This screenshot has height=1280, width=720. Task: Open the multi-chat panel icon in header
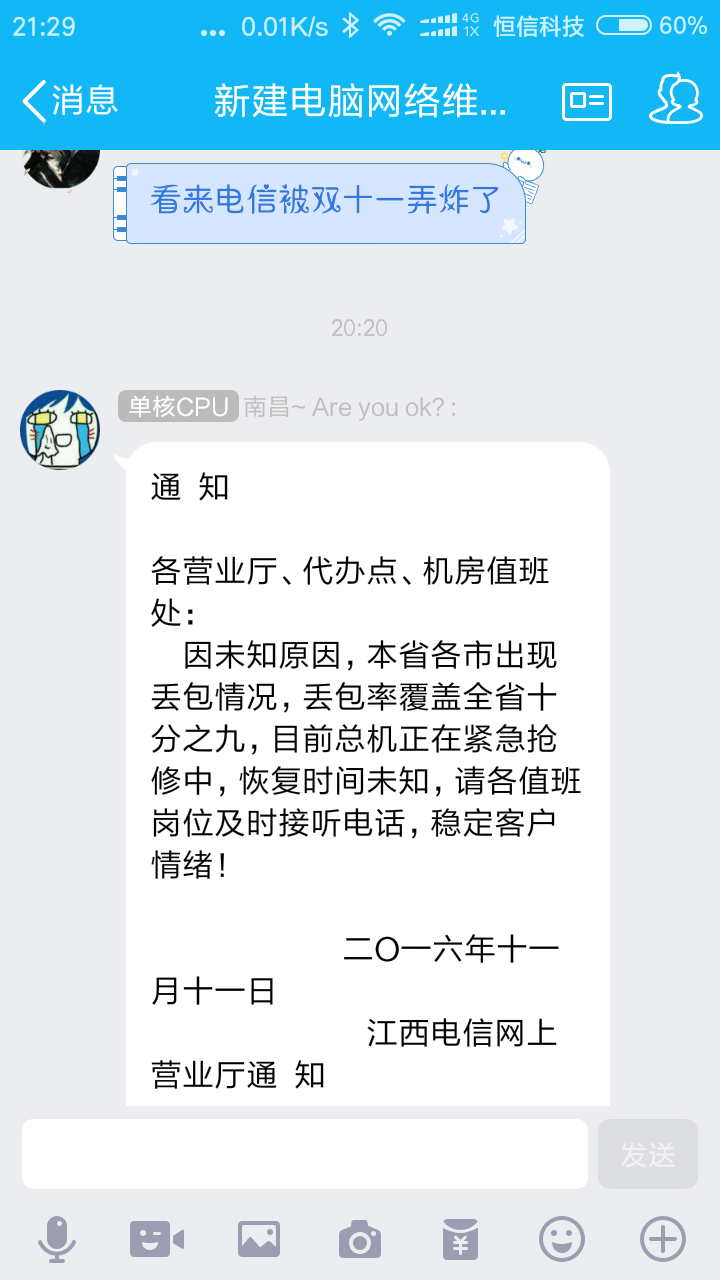point(586,100)
